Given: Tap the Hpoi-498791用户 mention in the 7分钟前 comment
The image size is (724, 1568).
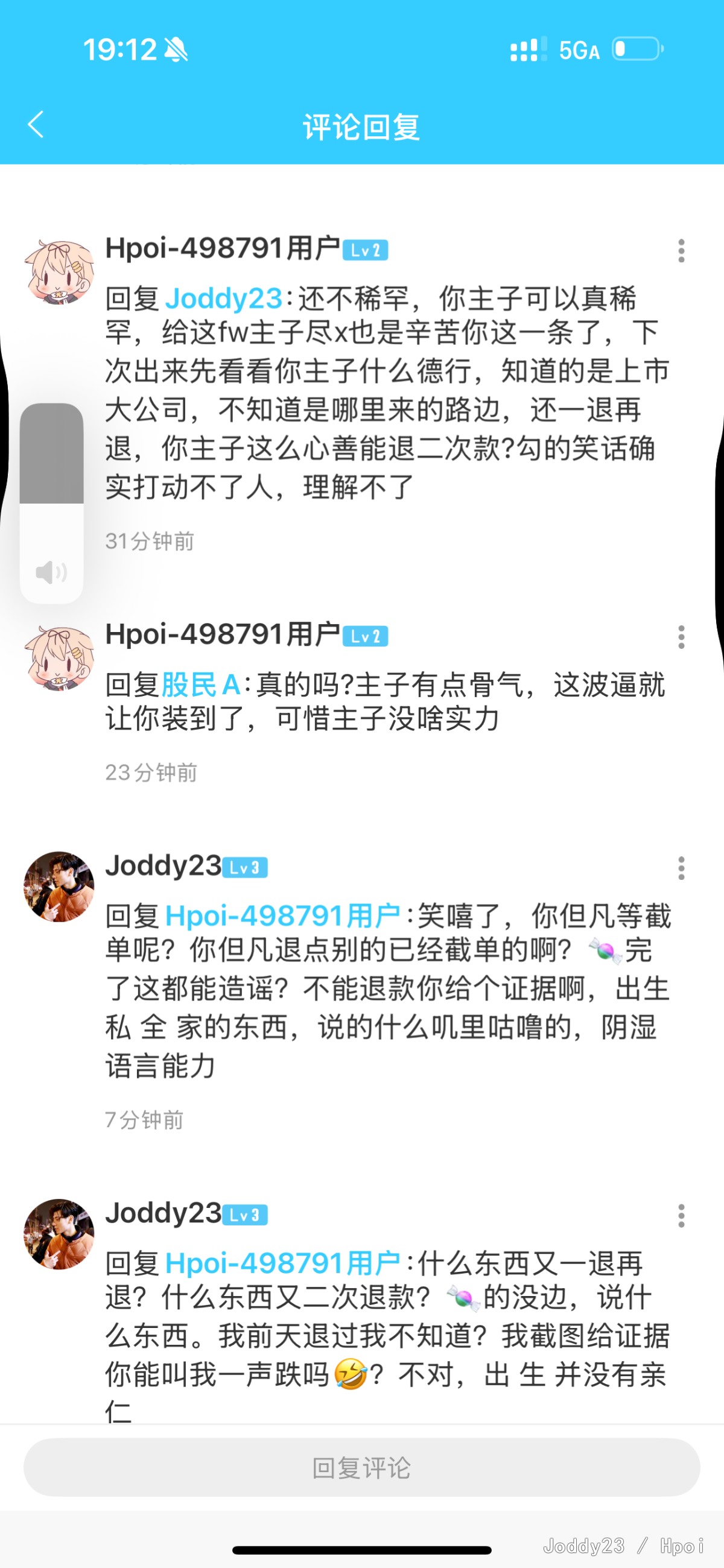Looking at the screenshot, I should (x=282, y=915).
